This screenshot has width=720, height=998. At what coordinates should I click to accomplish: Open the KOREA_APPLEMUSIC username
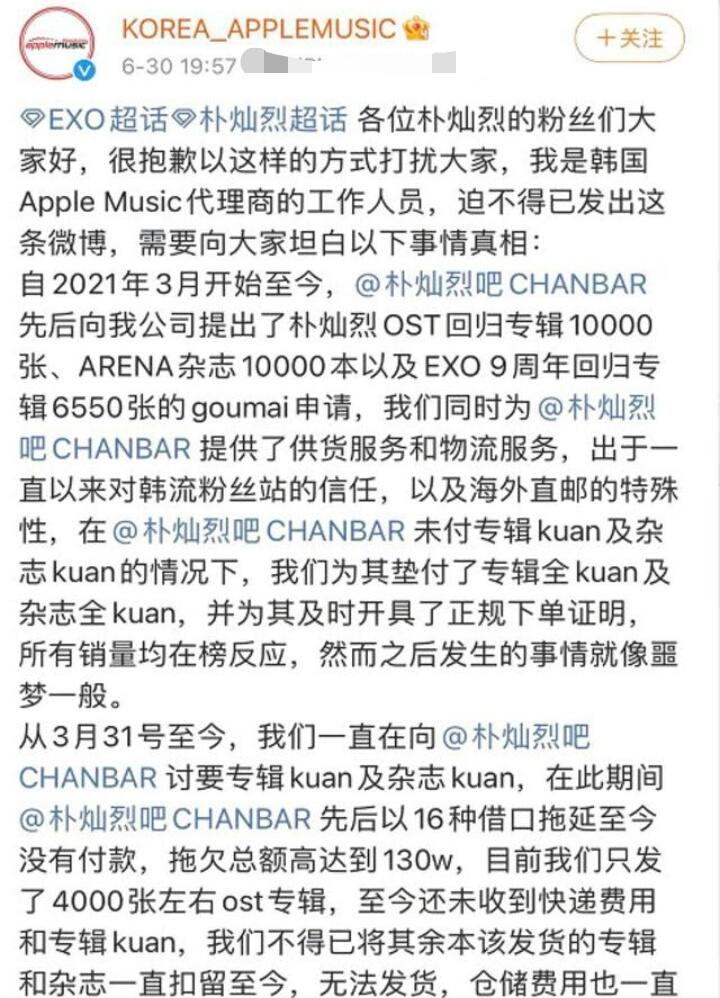coord(259,28)
